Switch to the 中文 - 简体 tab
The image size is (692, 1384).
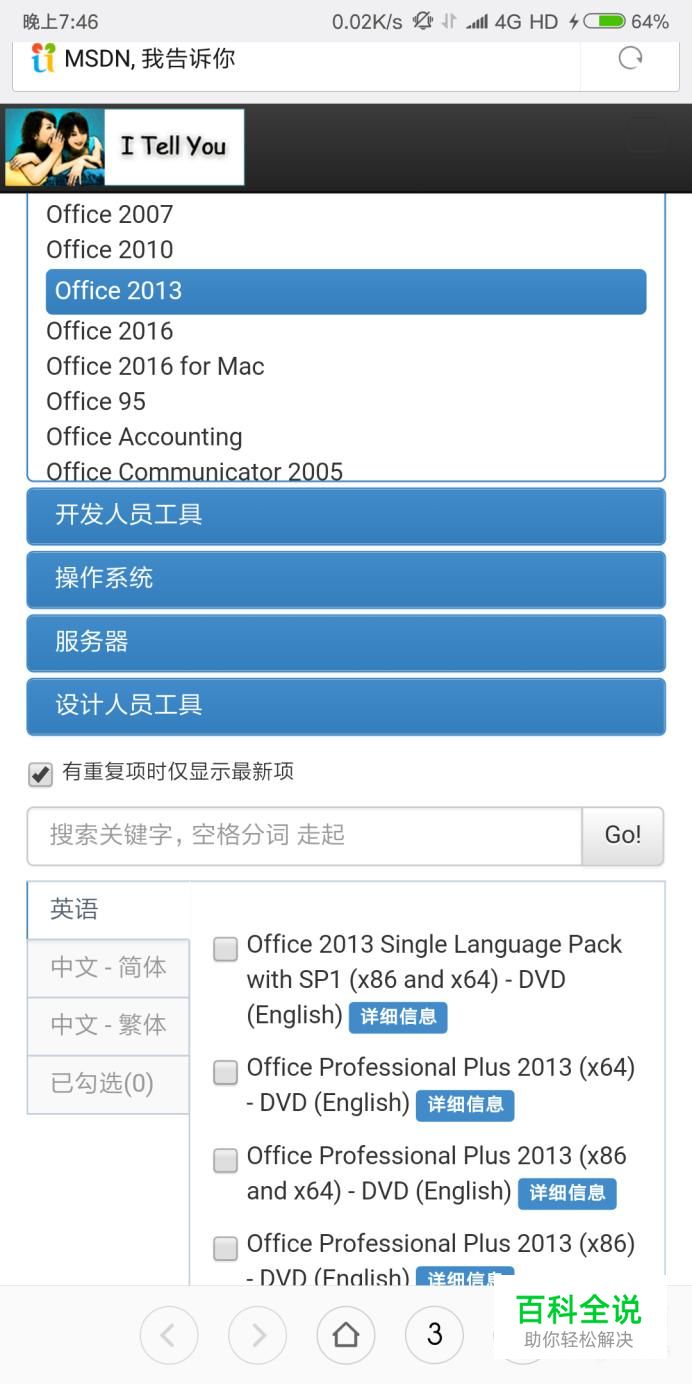click(108, 968)
